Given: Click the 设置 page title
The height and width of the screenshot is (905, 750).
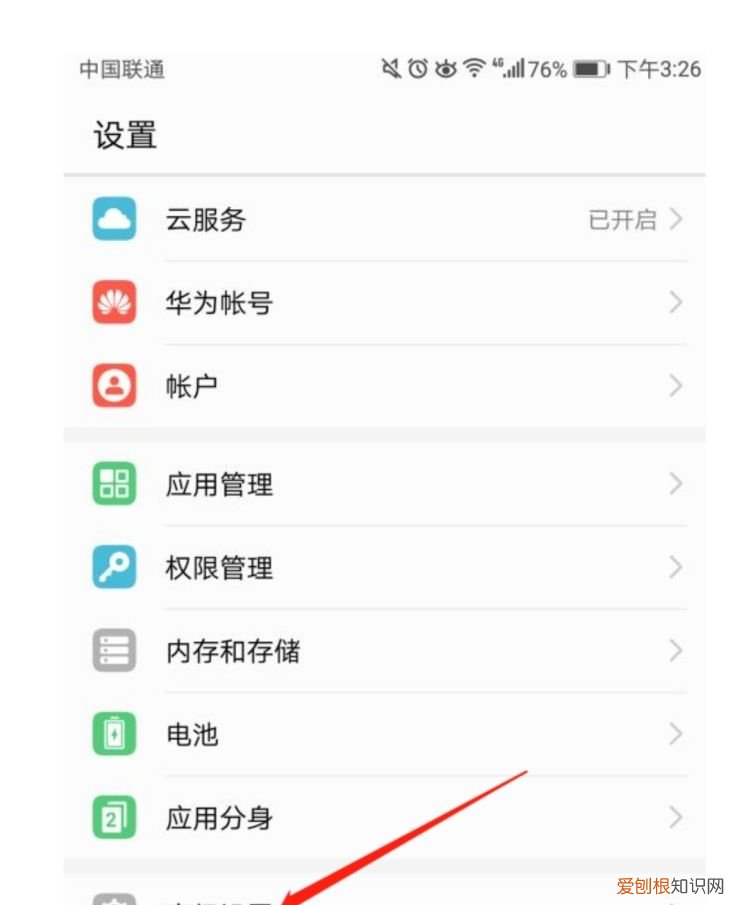Looking at the screenshot, I should point(122,136).
